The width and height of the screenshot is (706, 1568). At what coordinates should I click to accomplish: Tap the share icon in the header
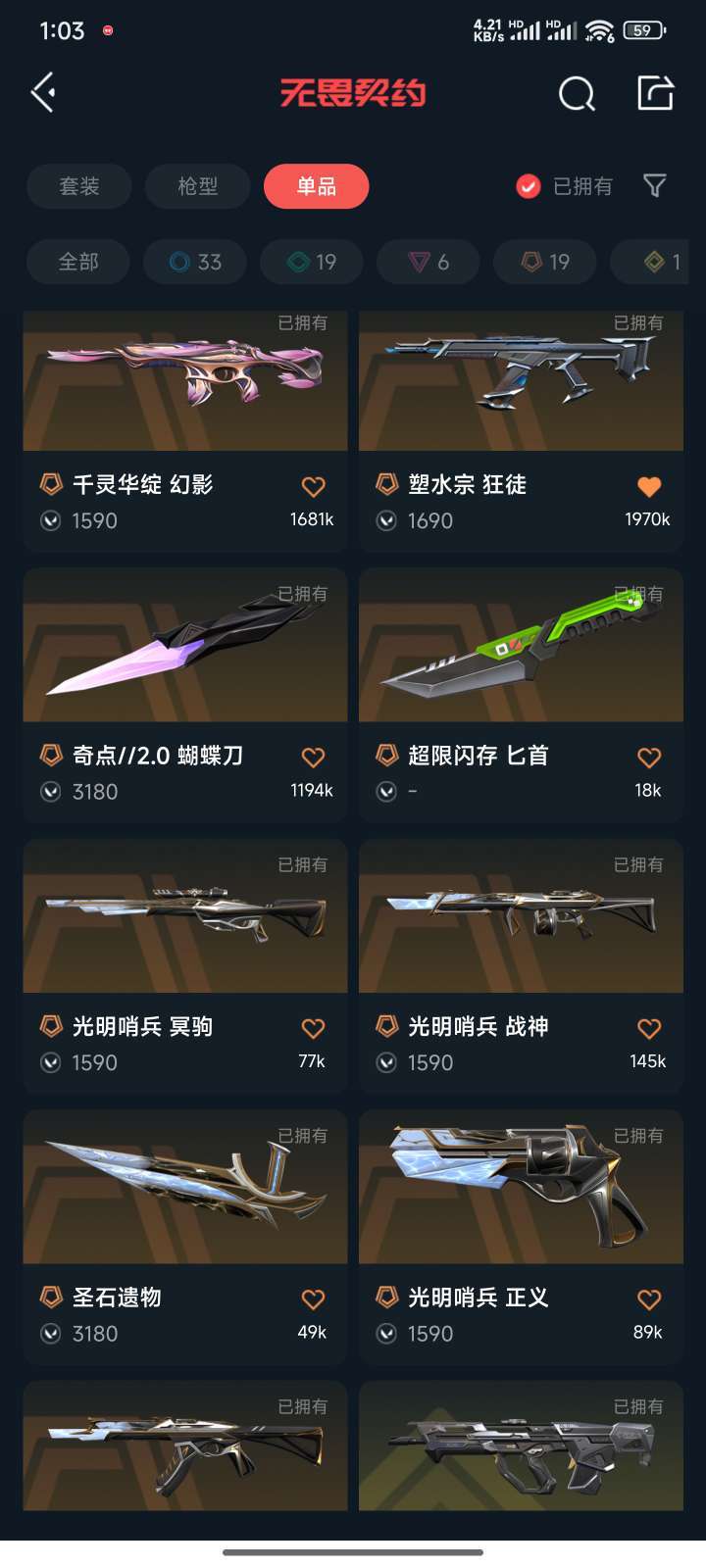[655, 93]
